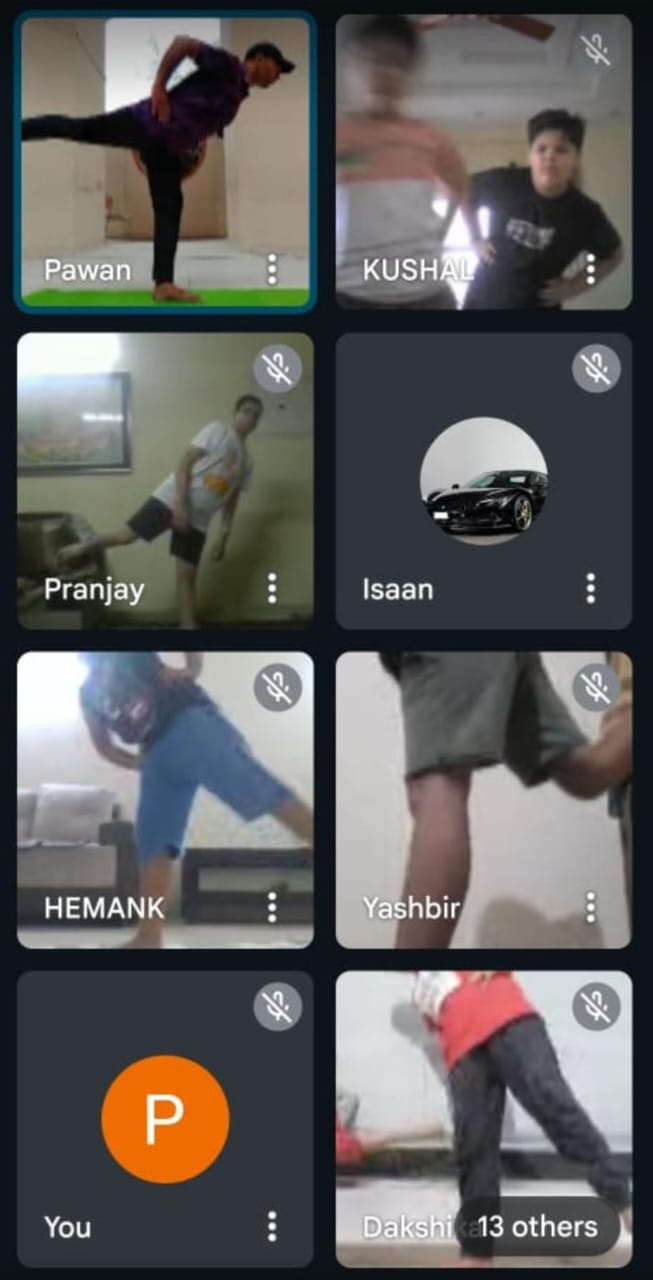Screen dimensions: 653x1280
Task: Show the 13 other participants
Action: (x=537, y=1227)
